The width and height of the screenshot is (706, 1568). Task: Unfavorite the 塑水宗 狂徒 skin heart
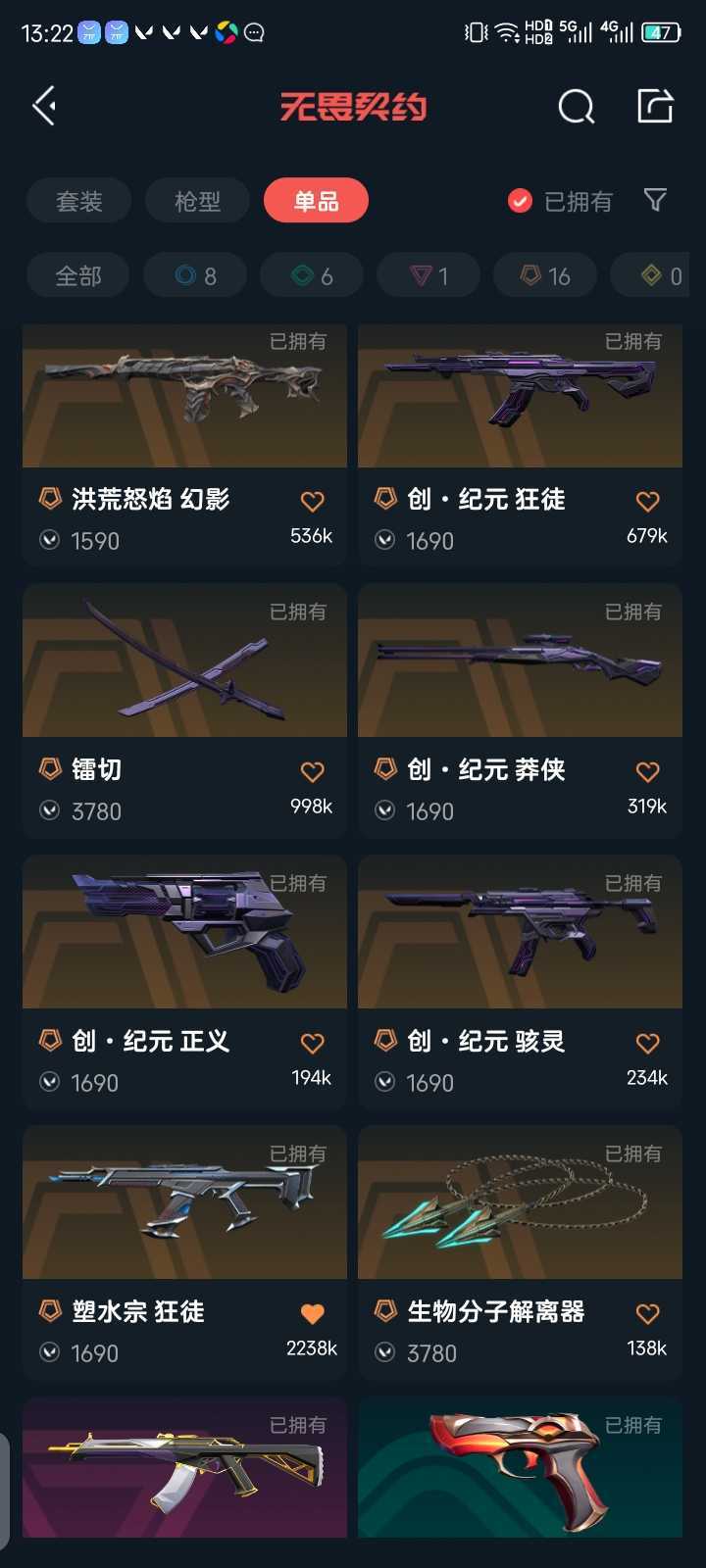[x=312, y=1312]
